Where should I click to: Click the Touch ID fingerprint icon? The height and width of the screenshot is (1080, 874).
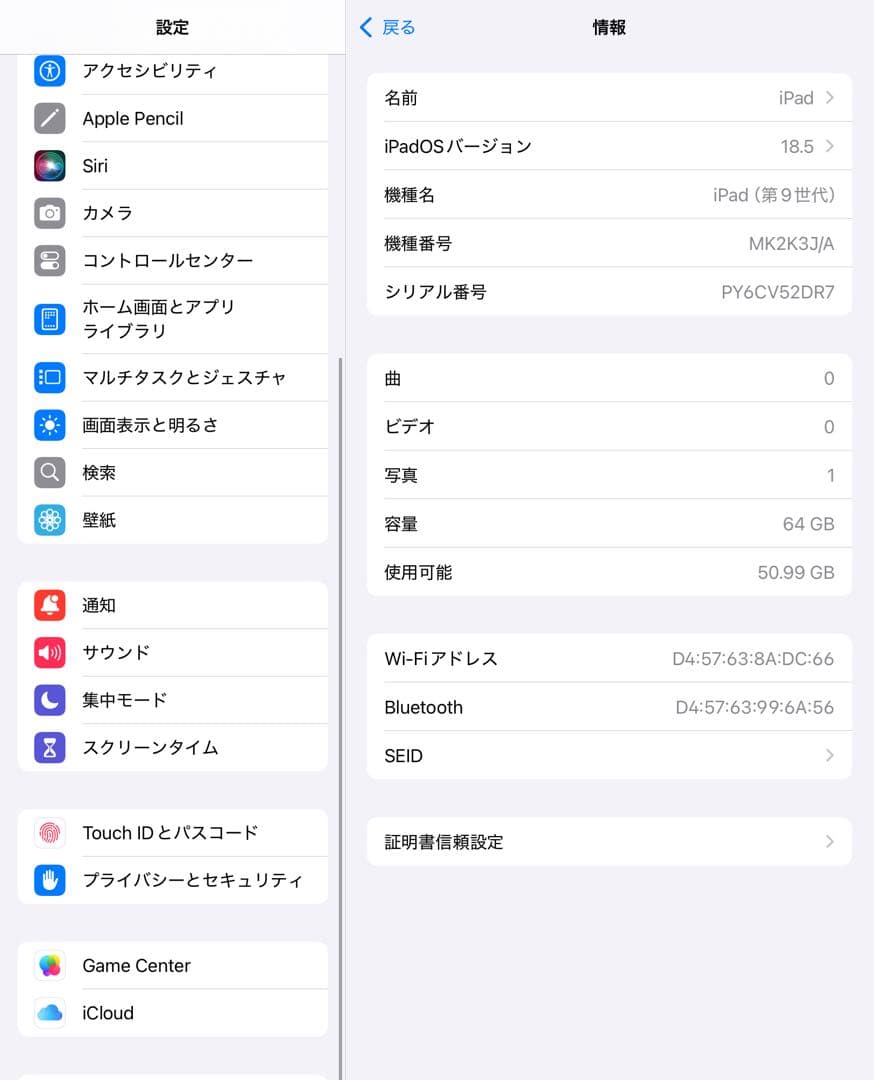(x=49, y=832)
